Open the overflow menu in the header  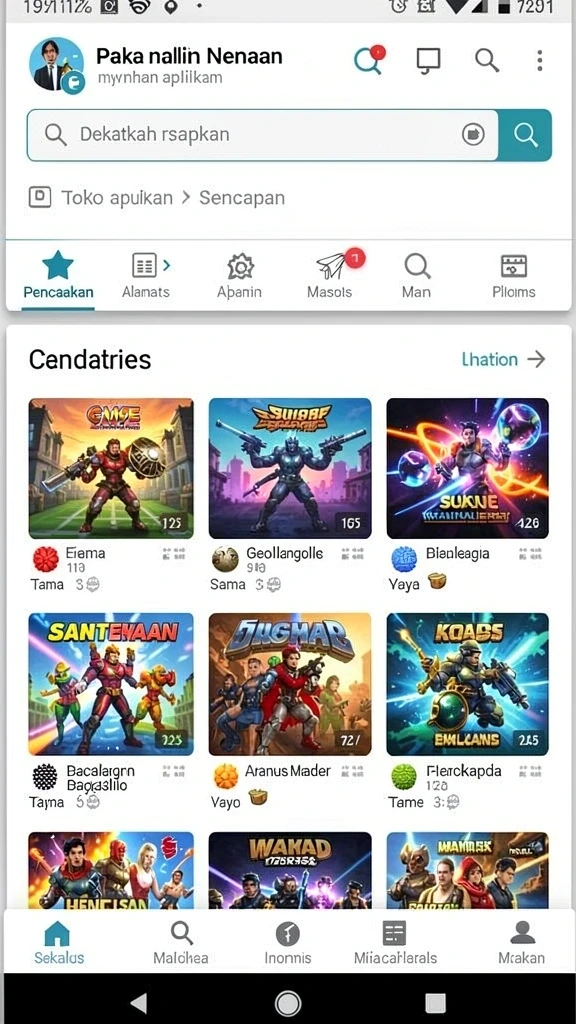click(x=539, y=61)
